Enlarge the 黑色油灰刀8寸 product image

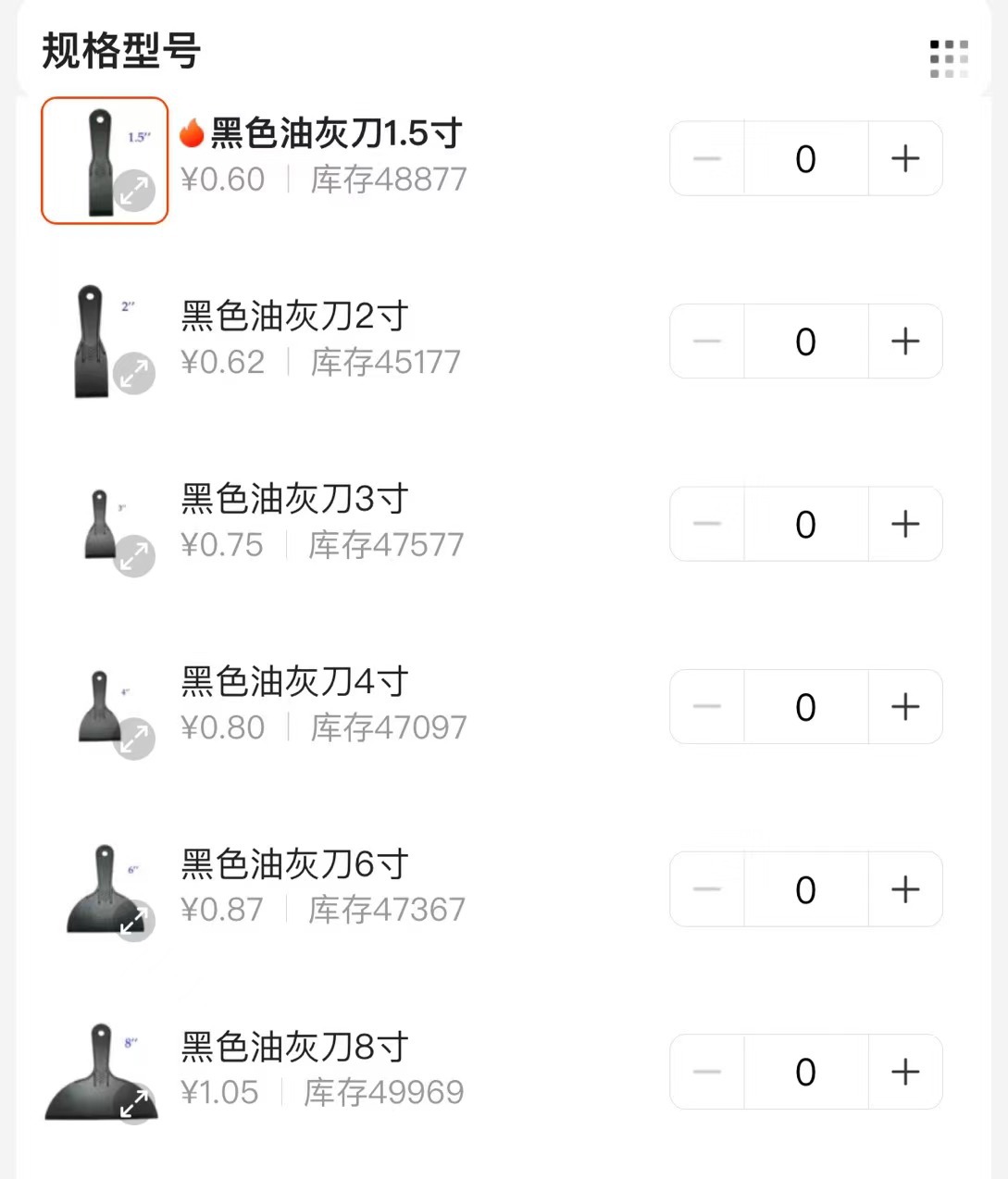coord(135,1103)
